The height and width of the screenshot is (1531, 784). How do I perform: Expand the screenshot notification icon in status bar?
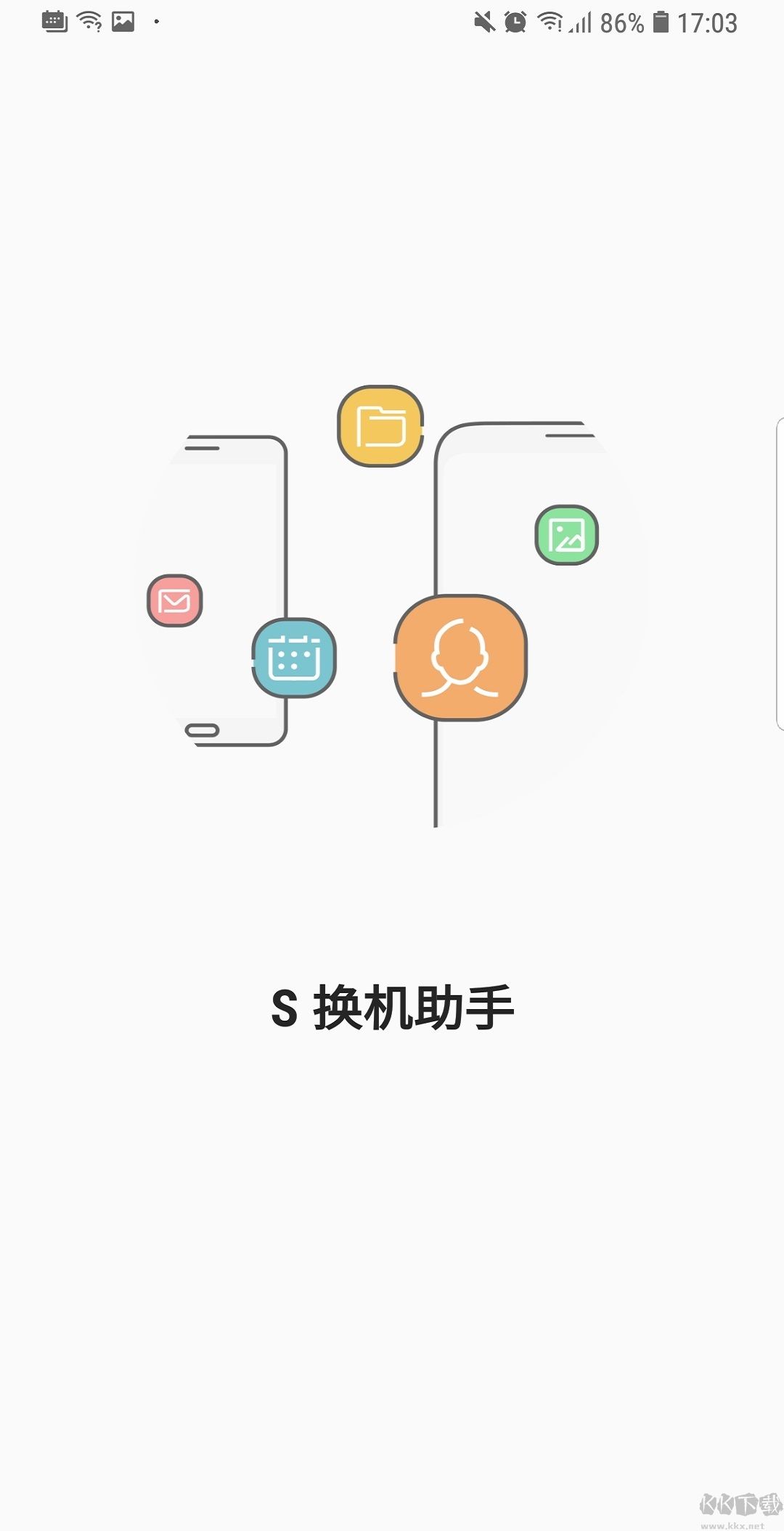(122, 20)
